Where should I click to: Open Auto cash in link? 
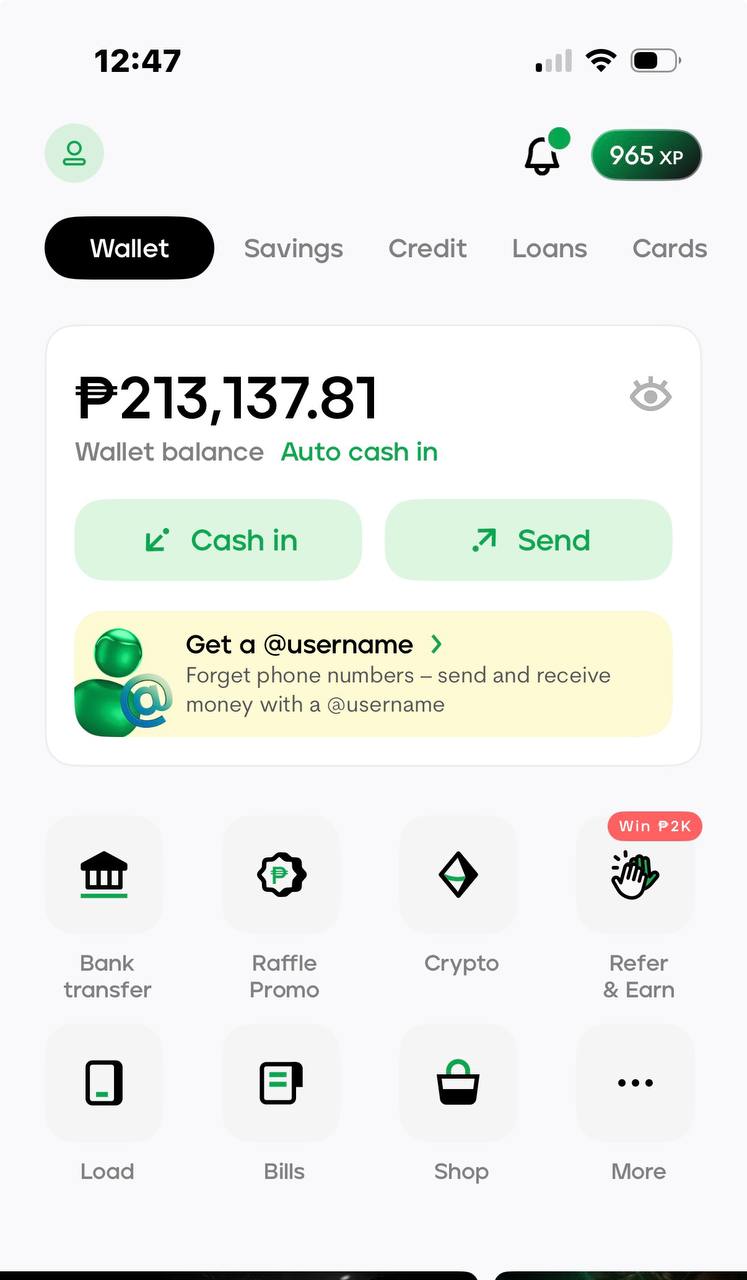[359, 452]
